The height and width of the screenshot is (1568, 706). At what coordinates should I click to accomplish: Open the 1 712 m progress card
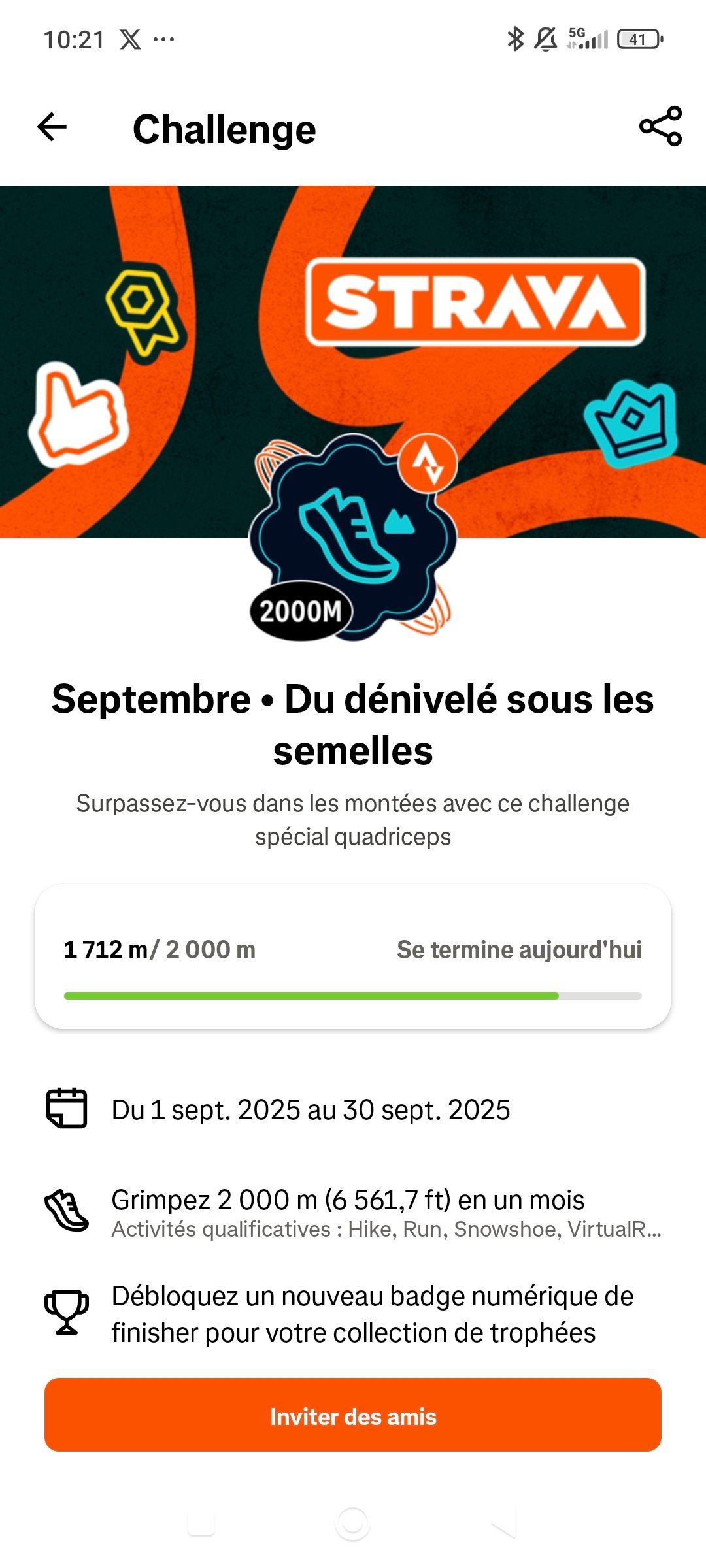pos(353,956)
